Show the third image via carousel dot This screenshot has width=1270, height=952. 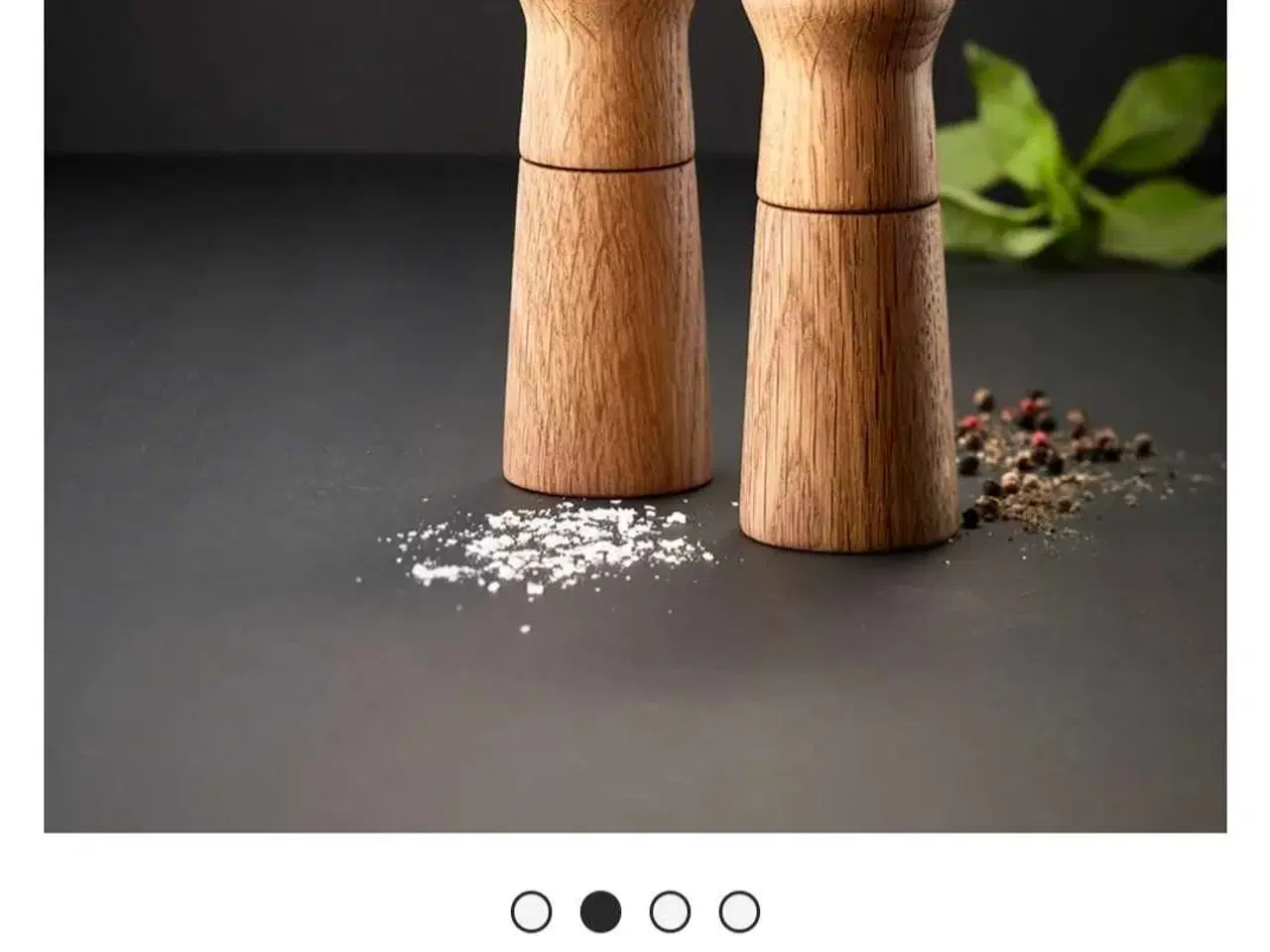[x=670, y=911]
